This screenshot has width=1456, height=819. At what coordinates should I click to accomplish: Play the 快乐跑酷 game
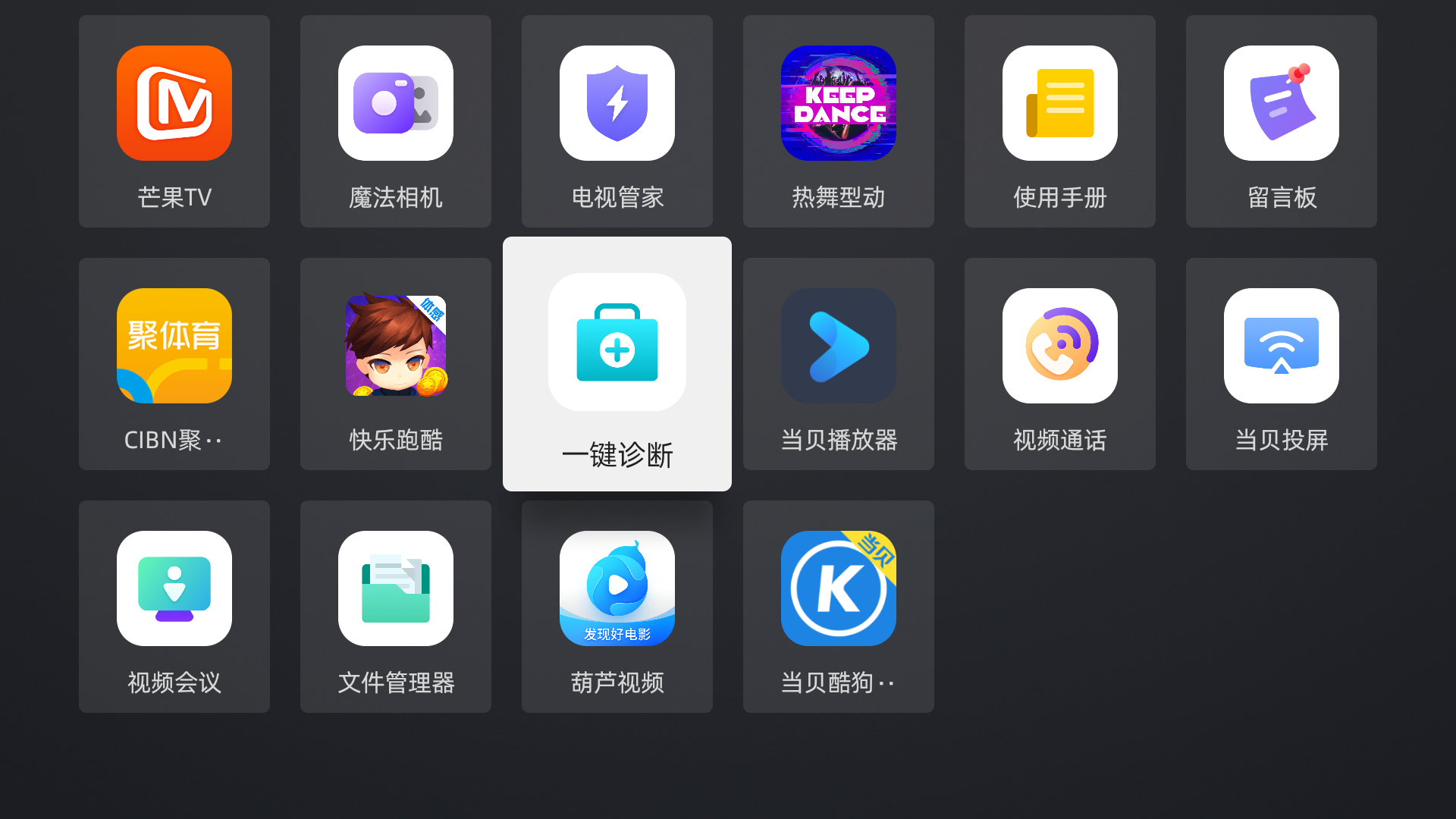point(396,364)
